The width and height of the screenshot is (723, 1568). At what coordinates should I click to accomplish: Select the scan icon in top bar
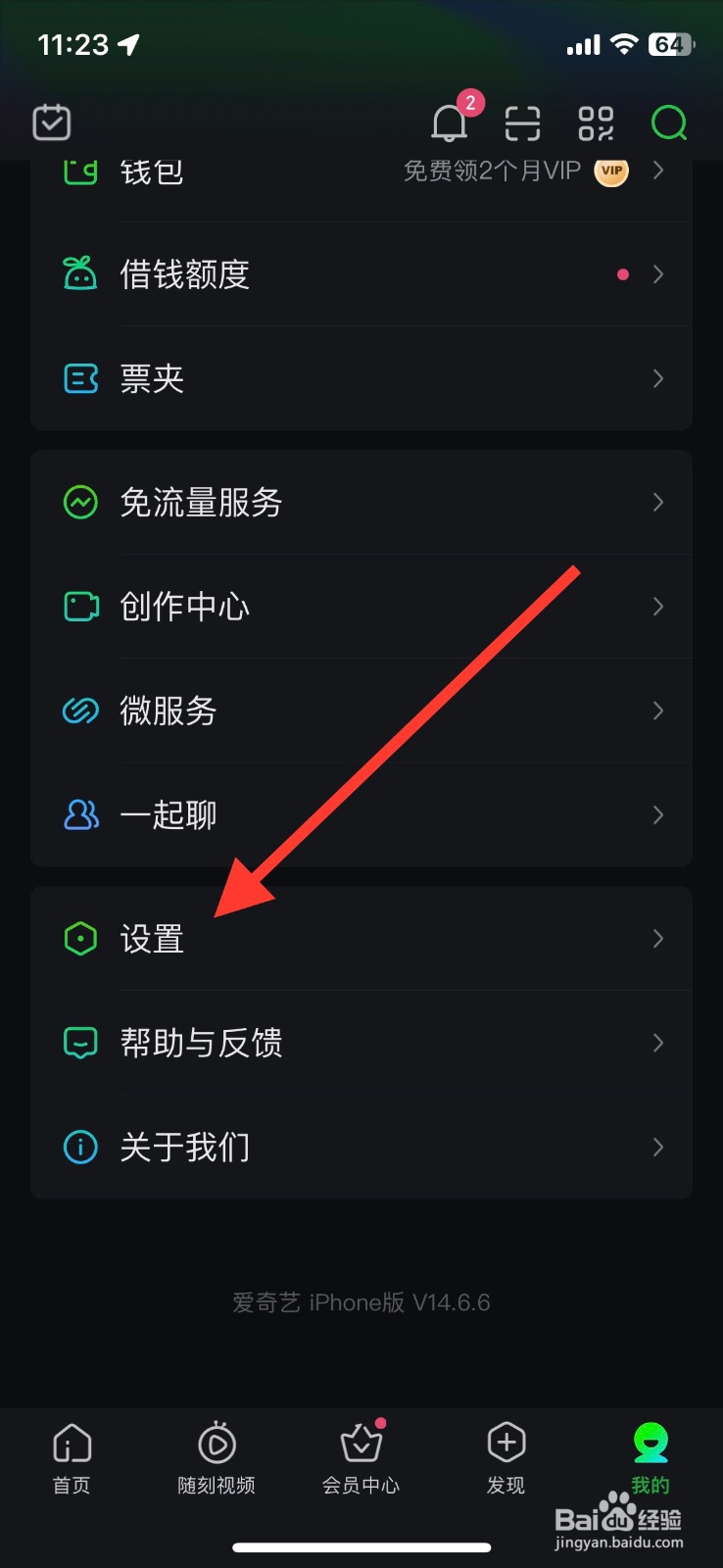point(522,123)
